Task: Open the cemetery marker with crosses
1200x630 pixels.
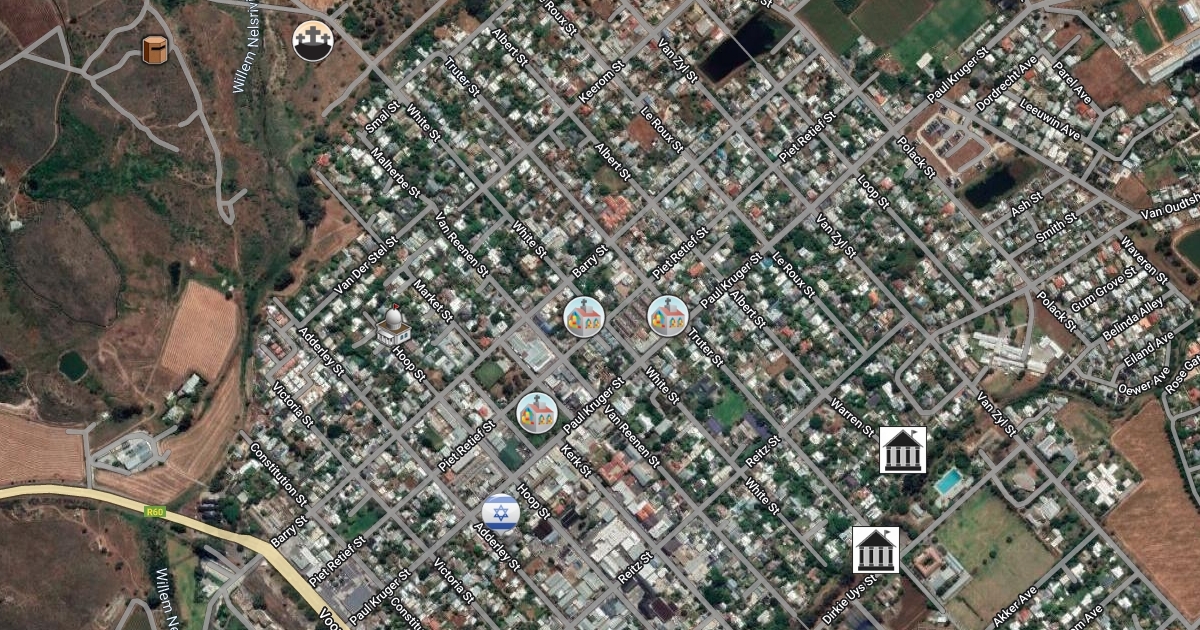Action: 313,41
